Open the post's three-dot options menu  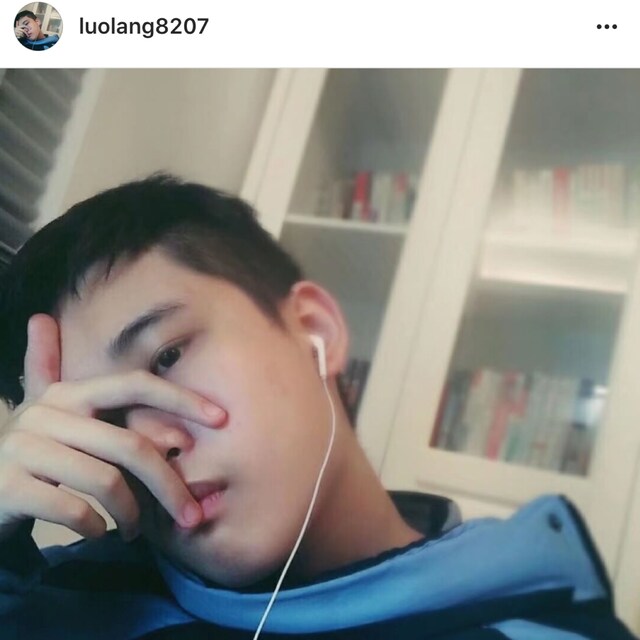(x=606, y=27)
